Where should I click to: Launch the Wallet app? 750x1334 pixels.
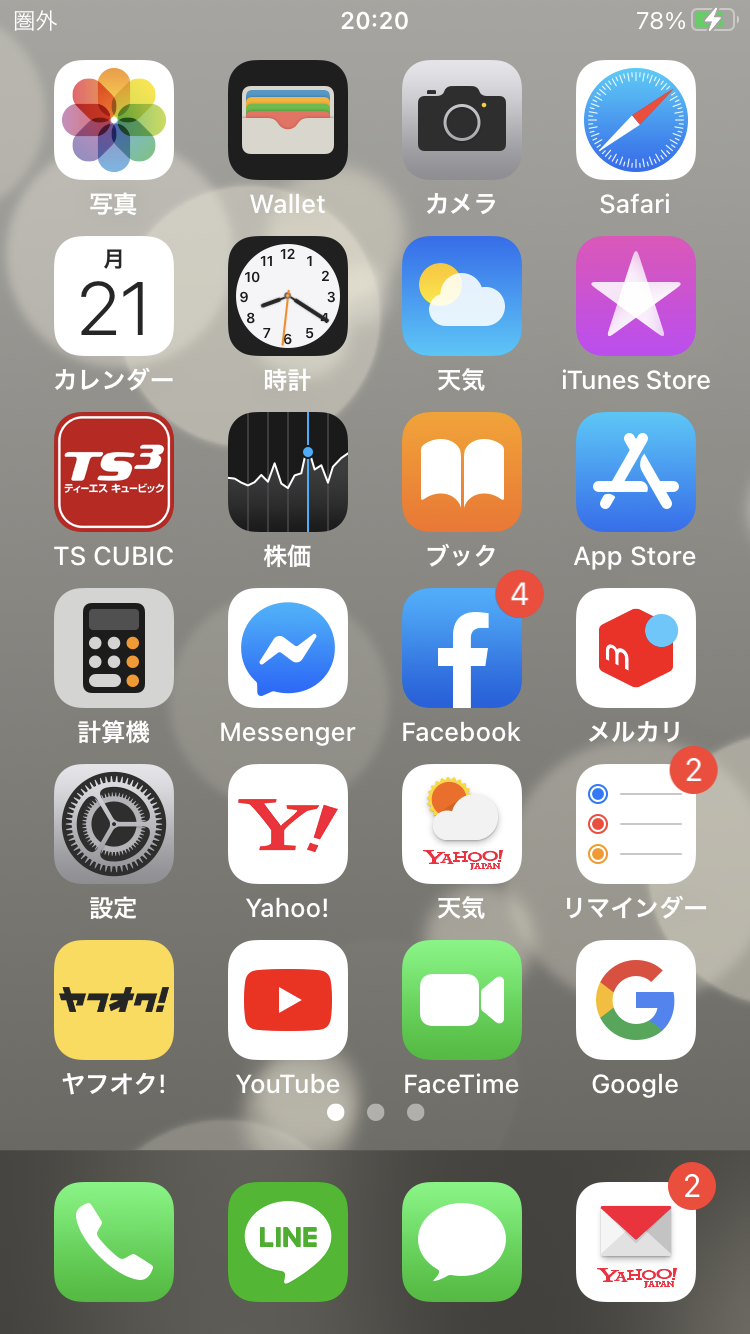coord(288,120)
